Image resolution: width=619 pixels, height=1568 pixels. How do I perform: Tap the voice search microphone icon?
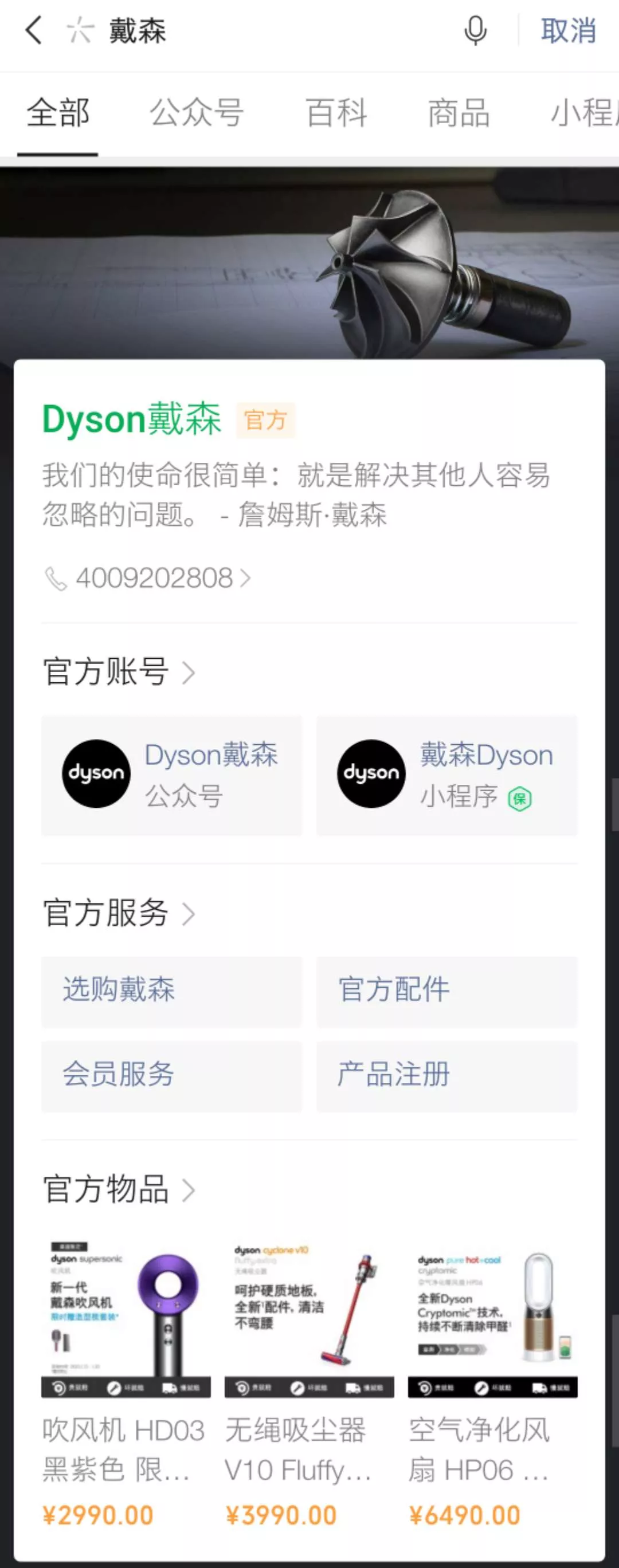tap(475, 30)
